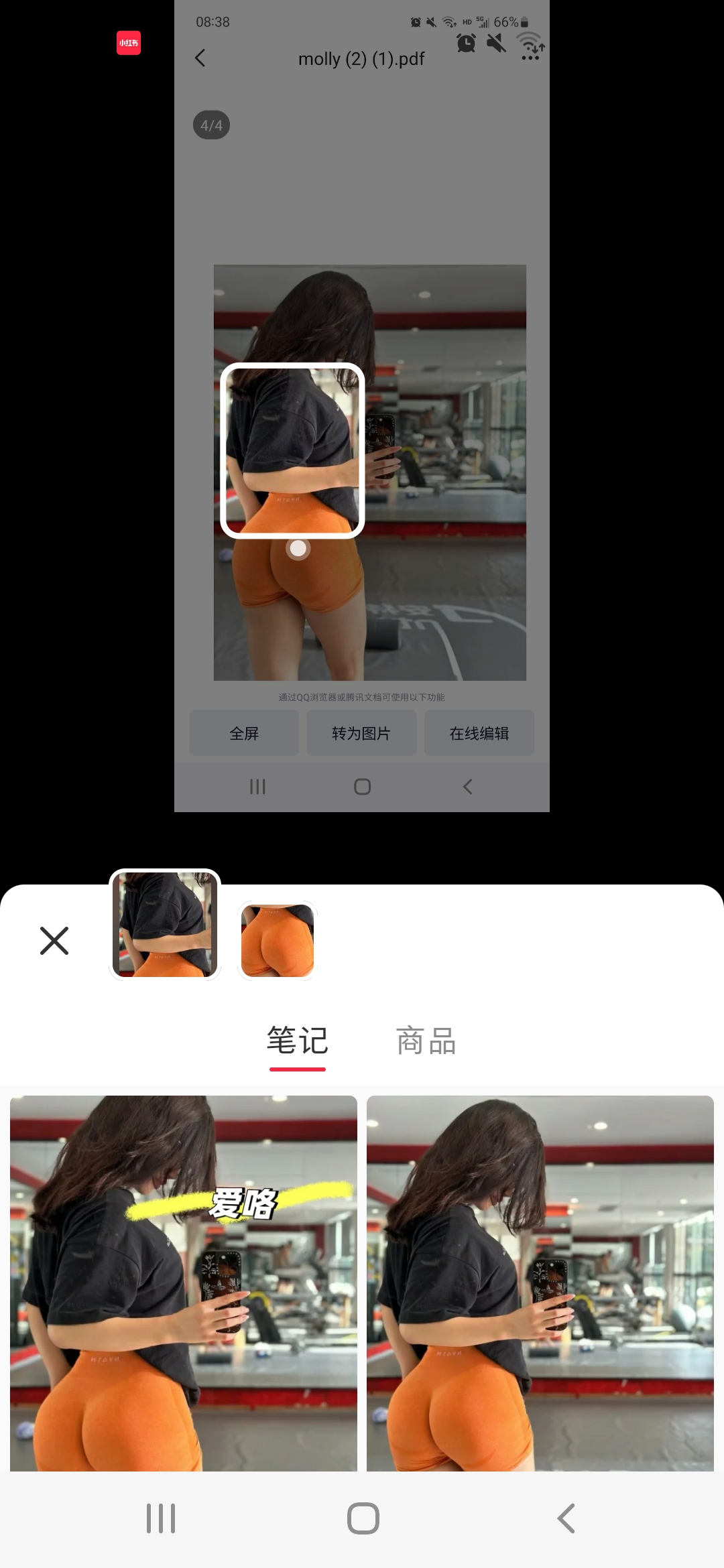
Task: Open recent apps from navigation bar
Action: pos(161,1518)
